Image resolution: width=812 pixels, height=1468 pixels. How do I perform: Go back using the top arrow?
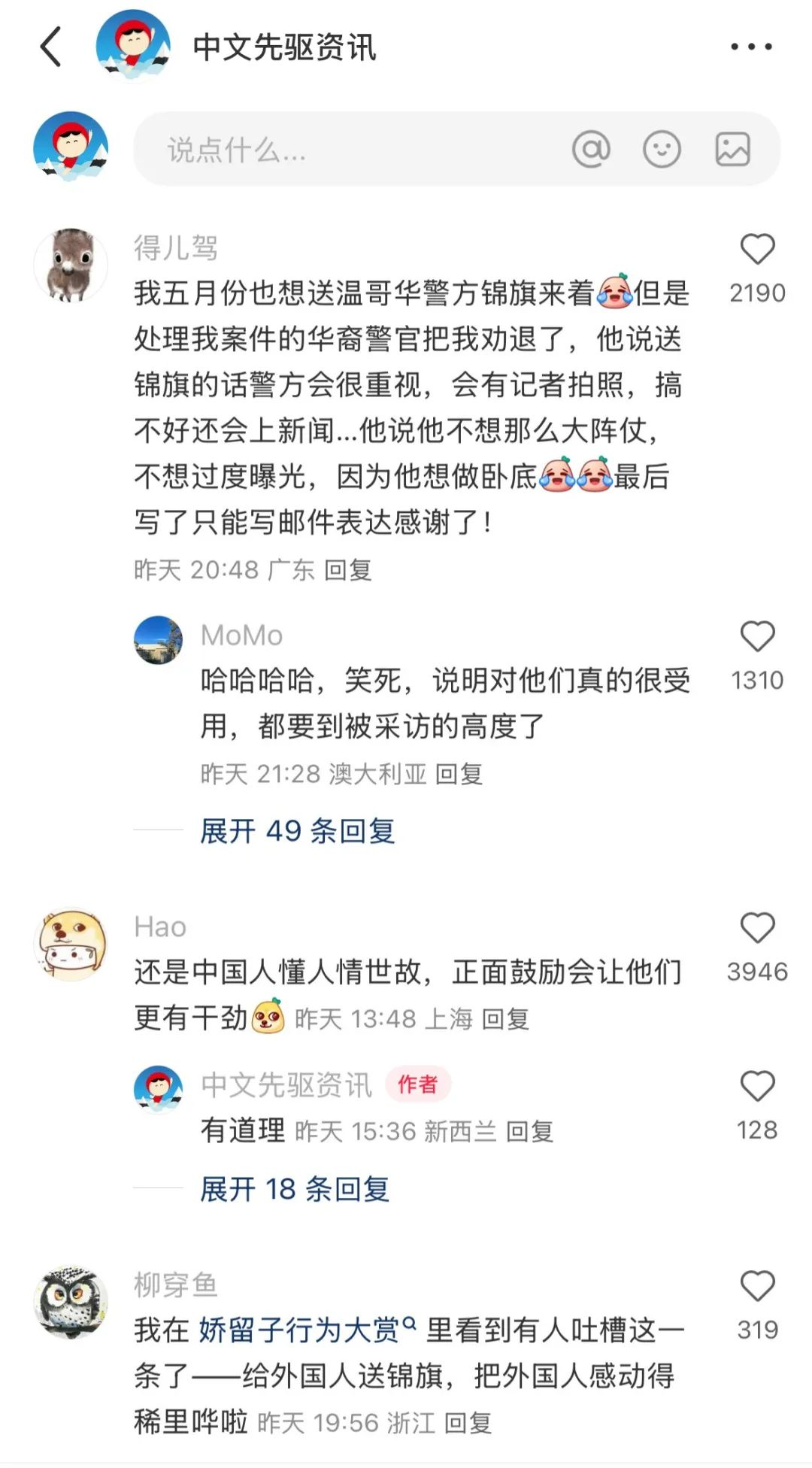(51, 47)
